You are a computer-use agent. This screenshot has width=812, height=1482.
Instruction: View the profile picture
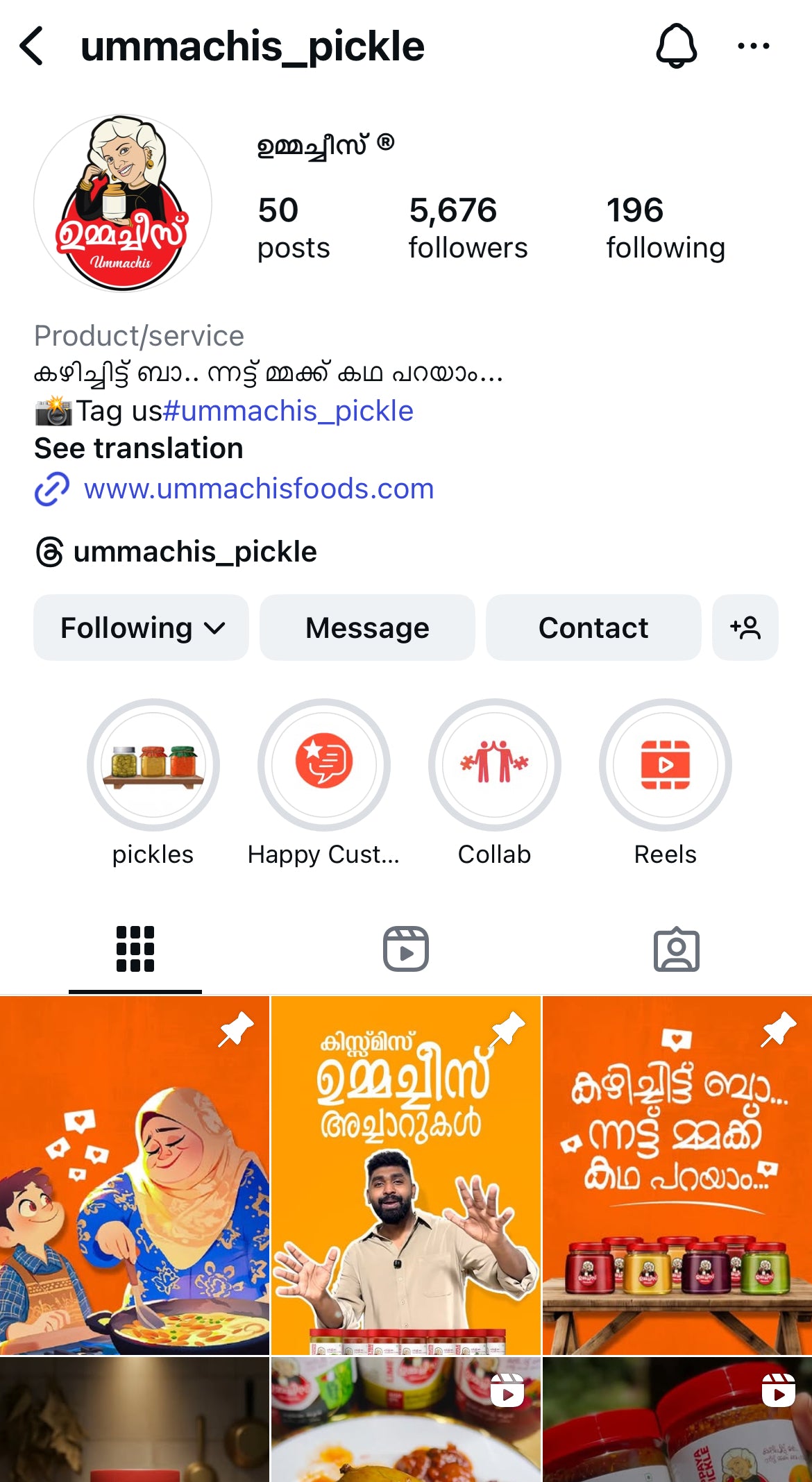pyautogui.click(x=123, y=203)
